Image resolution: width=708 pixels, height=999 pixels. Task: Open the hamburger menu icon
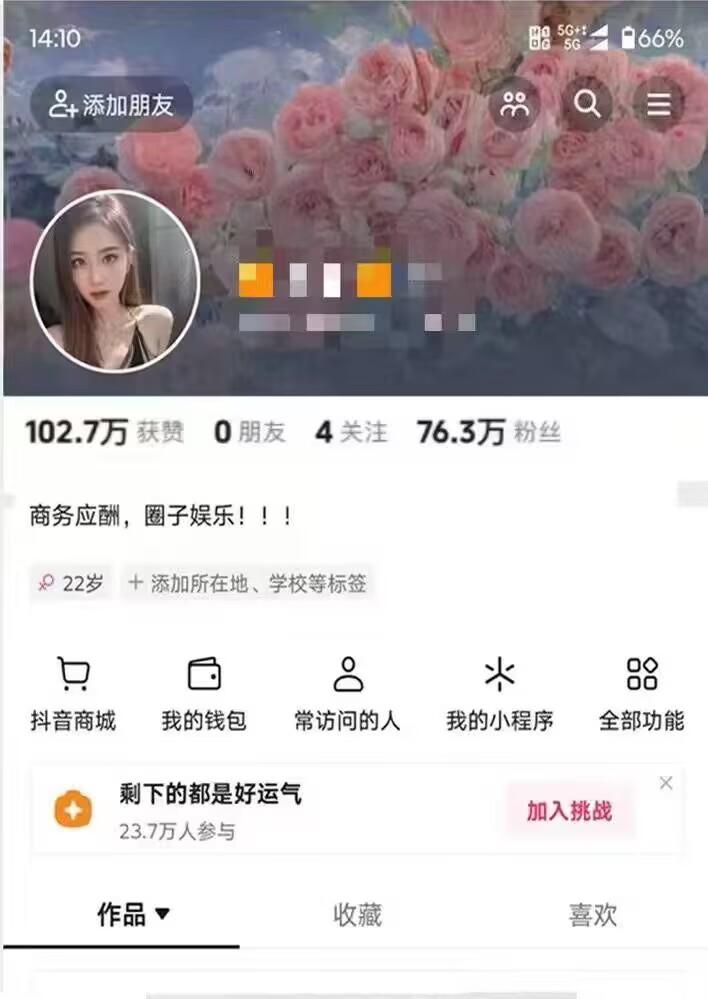pos(658,104)
